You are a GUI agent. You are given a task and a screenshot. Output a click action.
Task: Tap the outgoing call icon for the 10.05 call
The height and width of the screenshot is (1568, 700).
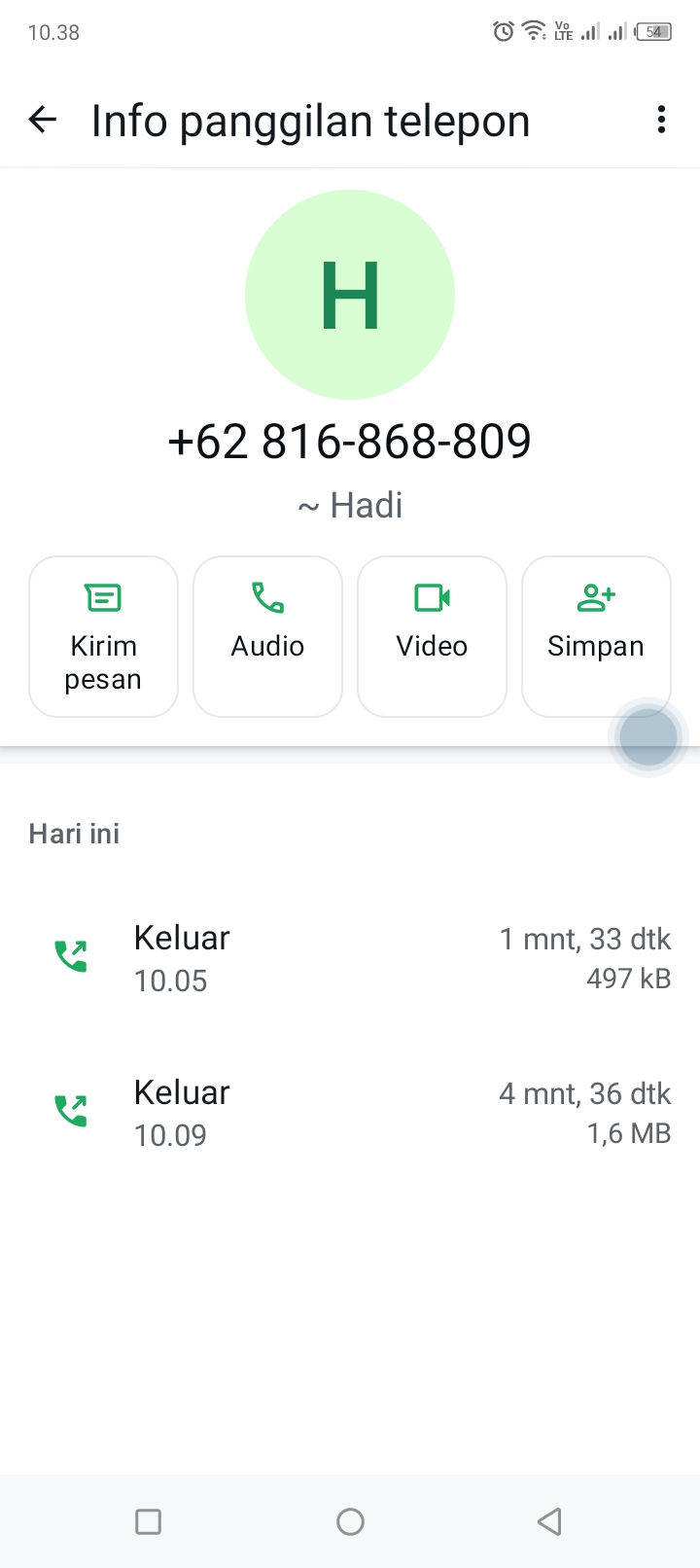point(69,956)
